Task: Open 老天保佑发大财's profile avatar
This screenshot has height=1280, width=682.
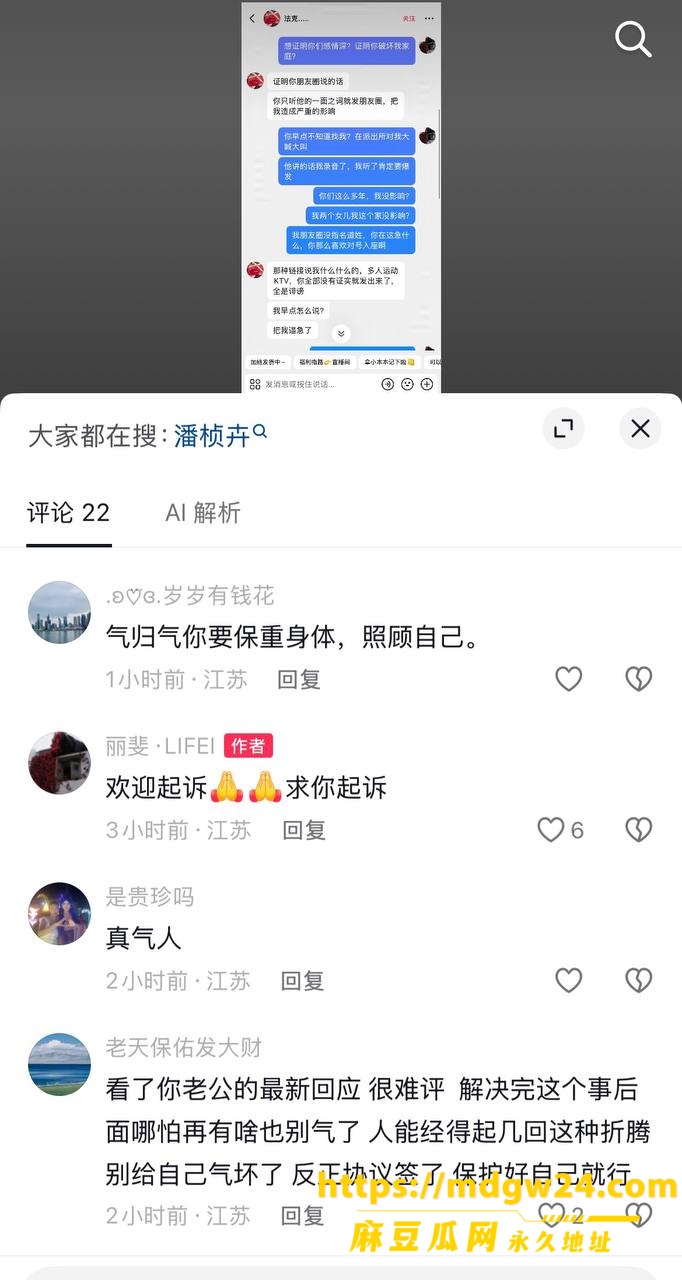Action: click(59, 1064)
